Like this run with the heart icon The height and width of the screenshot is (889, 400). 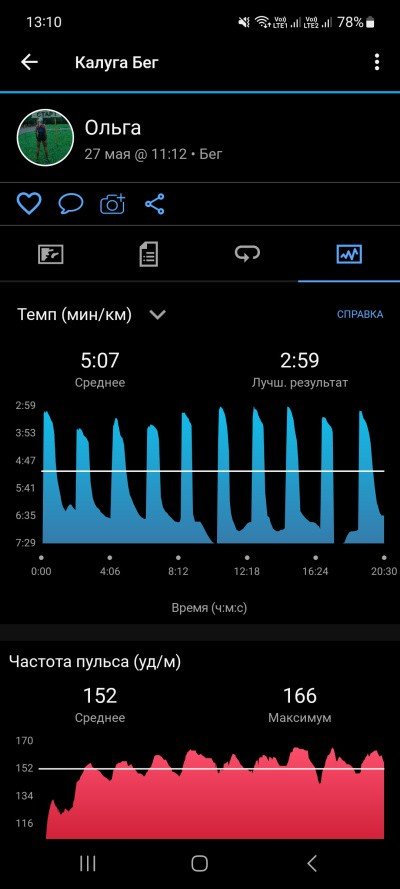pos(29,204)
